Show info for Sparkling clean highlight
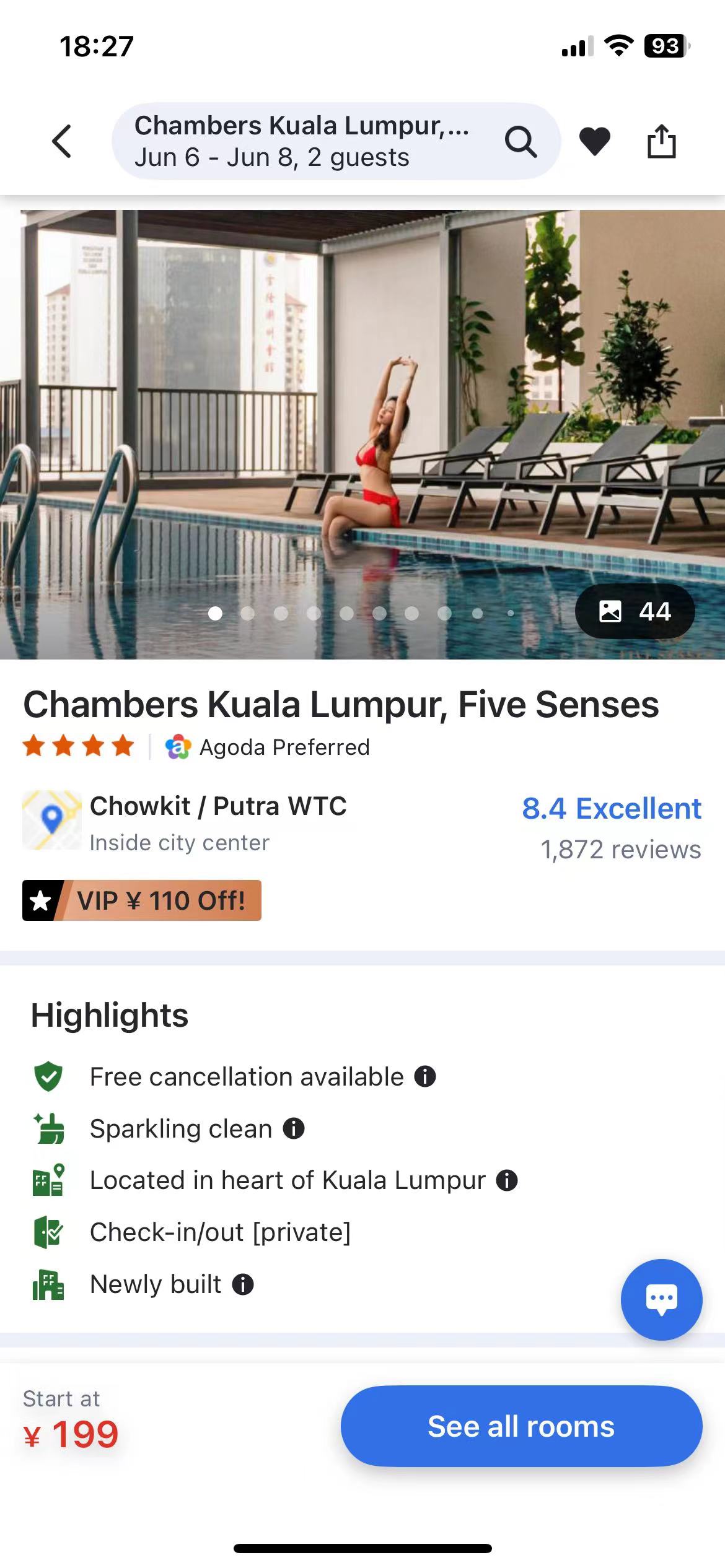The width and height of the screenshot is (725, 1568). (x=294, y=1128)
